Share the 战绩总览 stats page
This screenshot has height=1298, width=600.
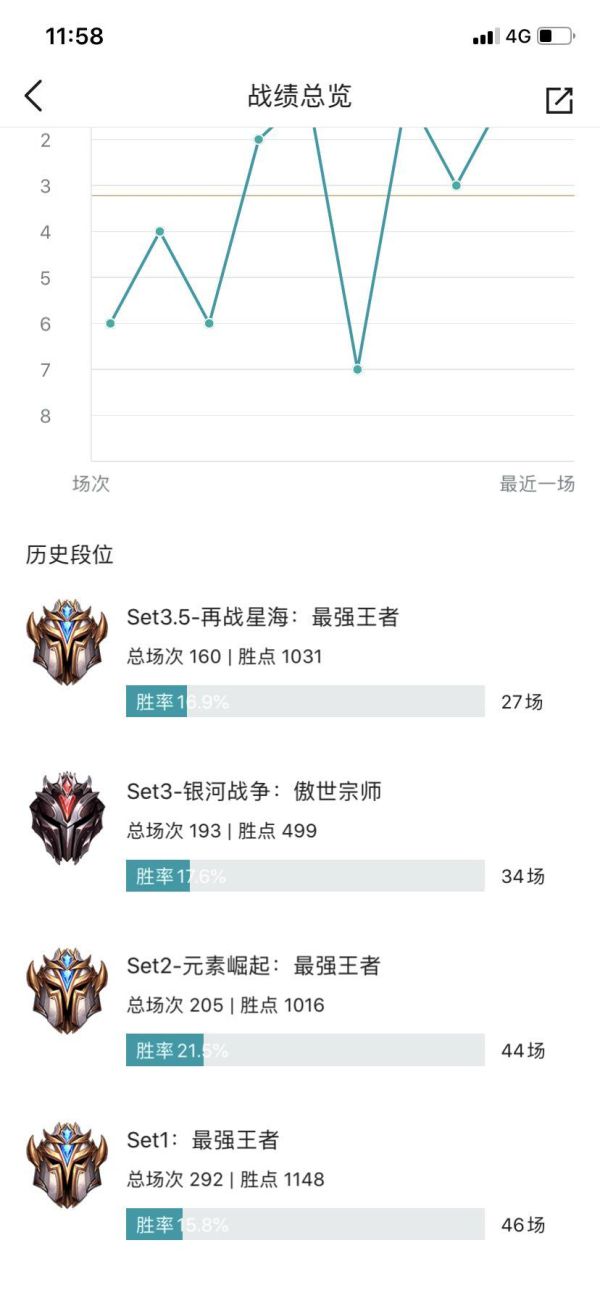559,100
